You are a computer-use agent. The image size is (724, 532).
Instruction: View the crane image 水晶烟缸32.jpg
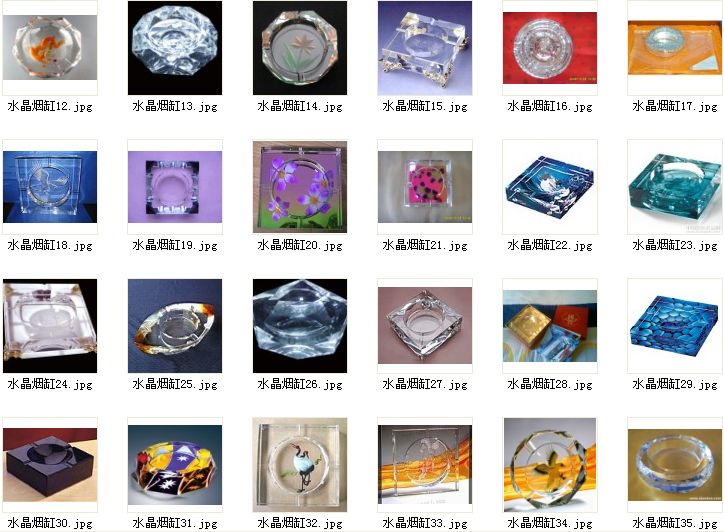click(299, 465)
